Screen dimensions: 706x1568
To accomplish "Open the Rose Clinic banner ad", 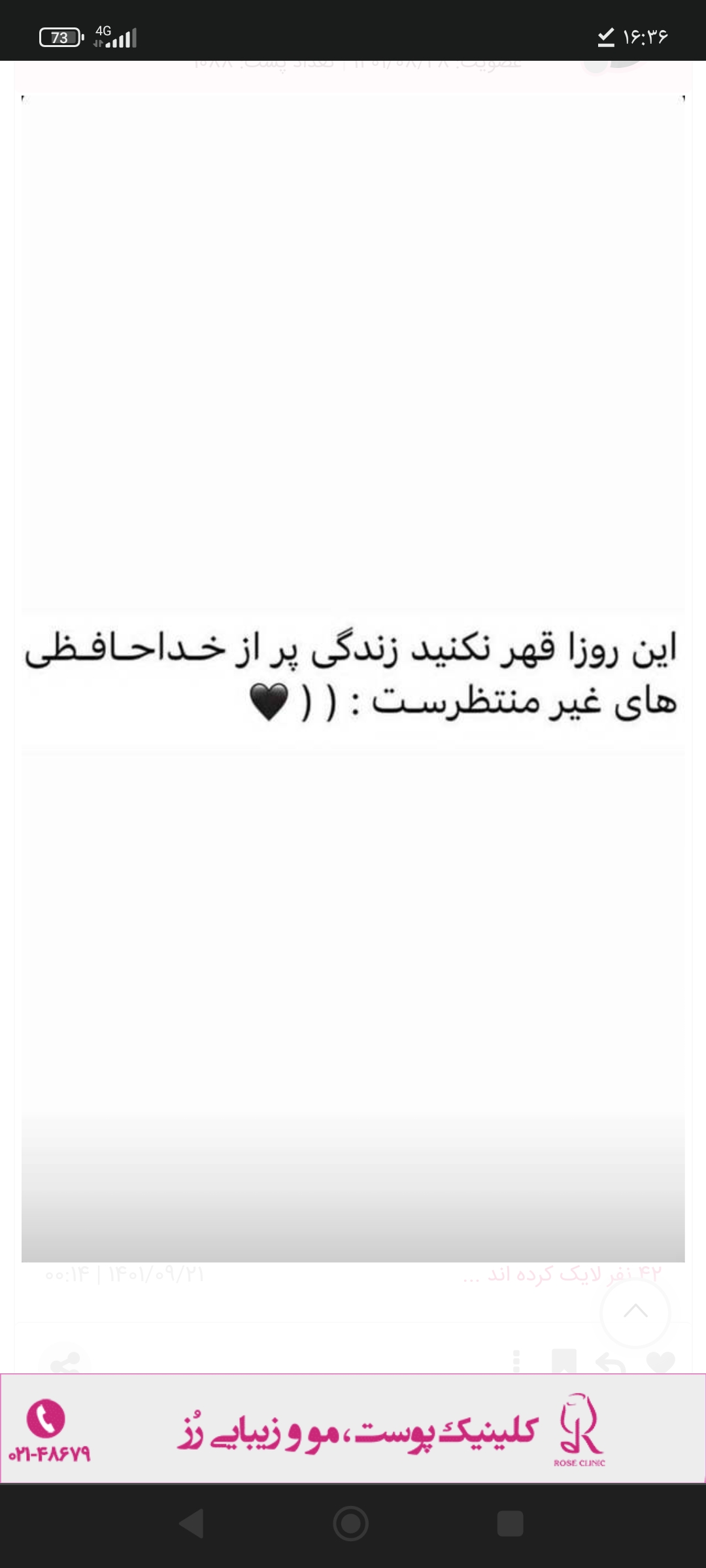I will (353, 1429).
